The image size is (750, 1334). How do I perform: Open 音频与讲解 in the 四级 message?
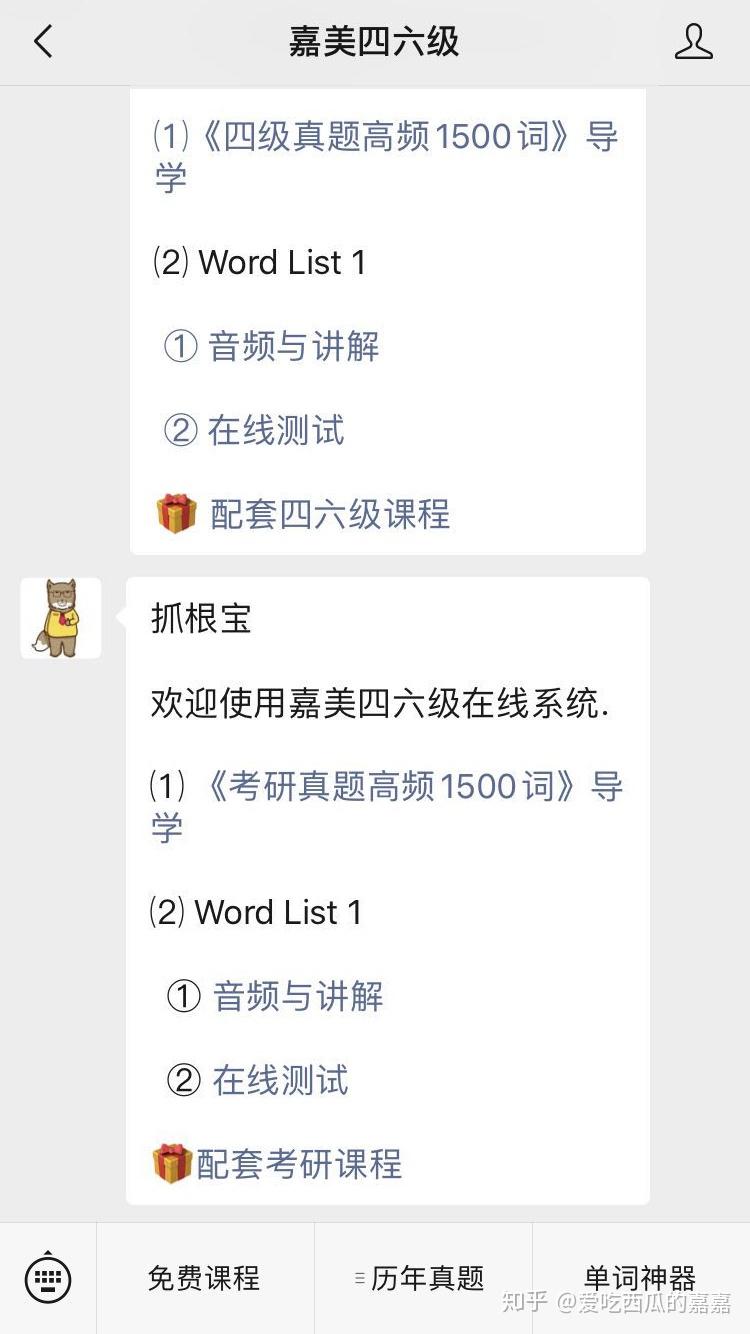coord(294,347)
